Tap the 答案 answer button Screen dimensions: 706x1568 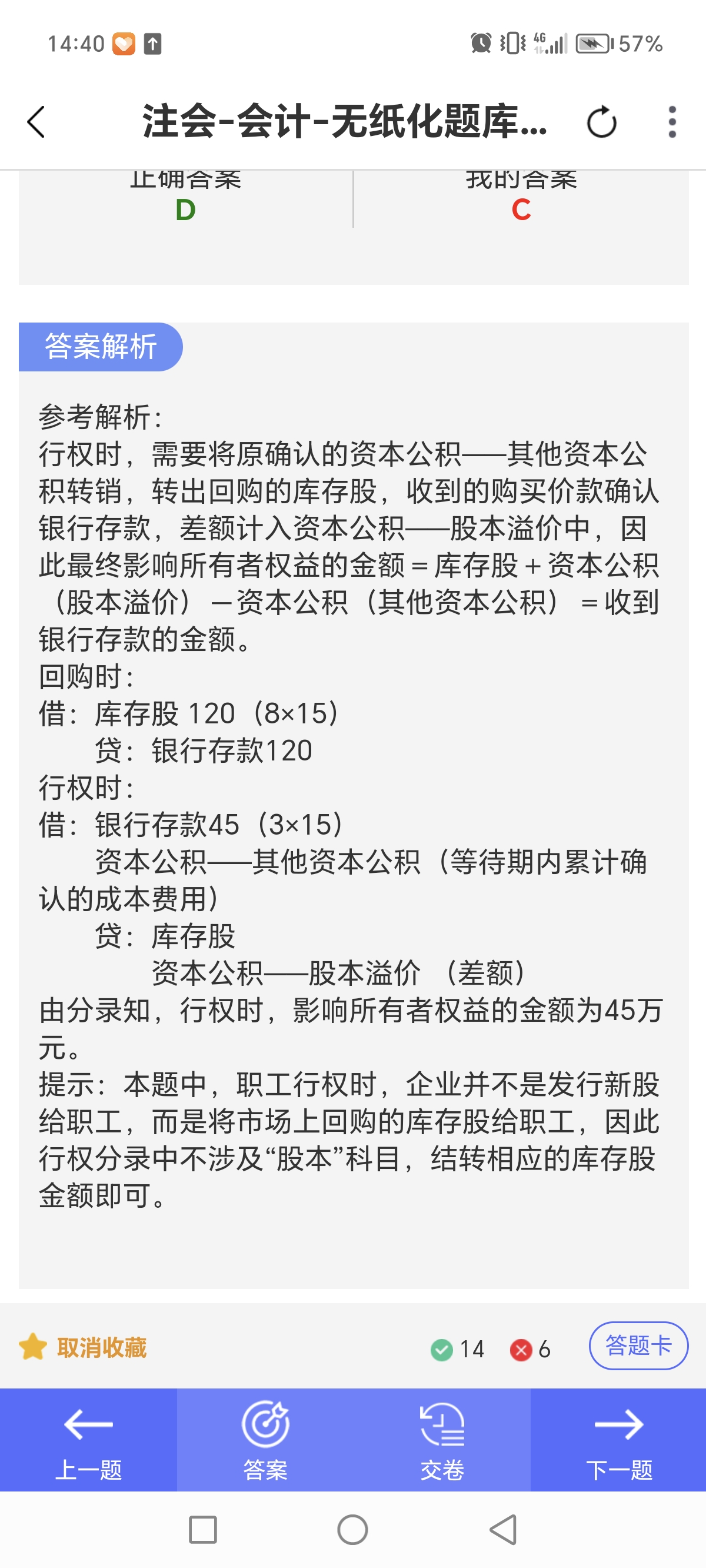(265, 1440)
